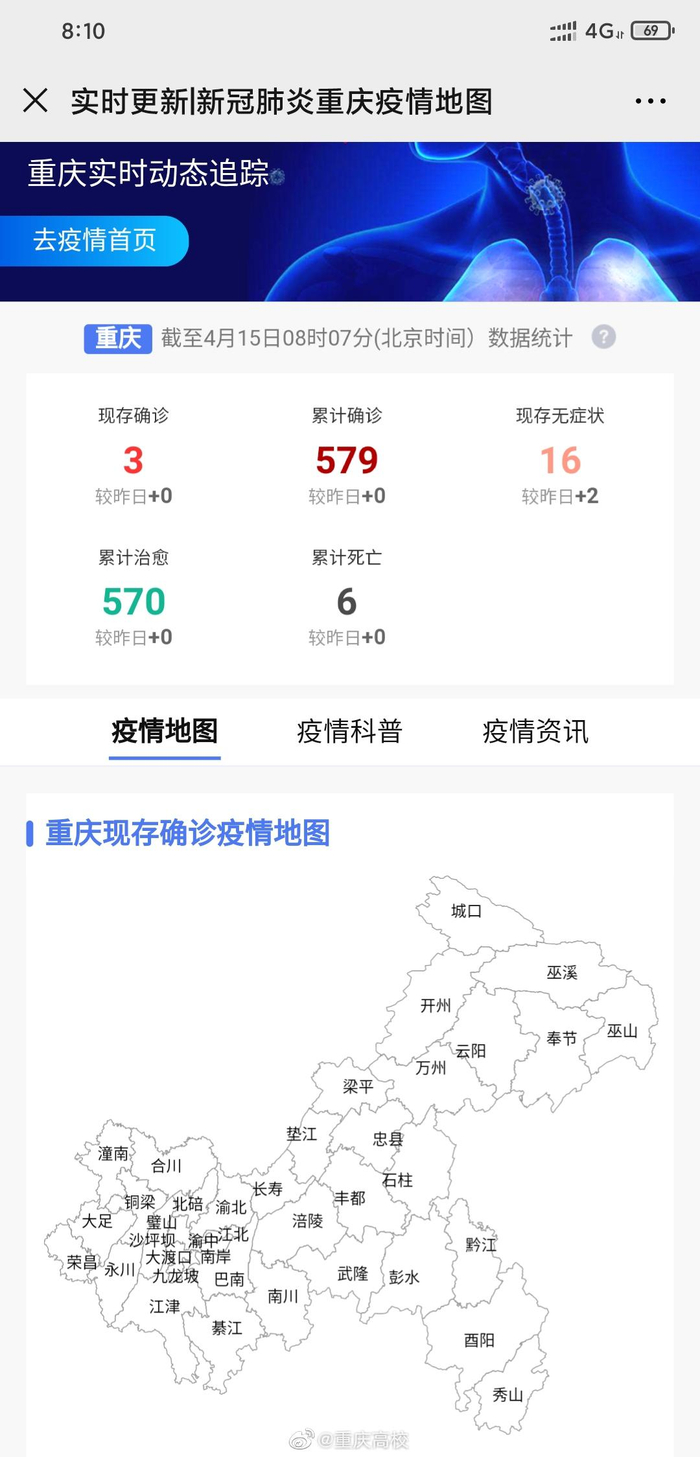The width and height of the screenshot is (700, 1457).
Task: Open the three-dot overflow menu
Action: pyautogui.click(x=650, y=101)
